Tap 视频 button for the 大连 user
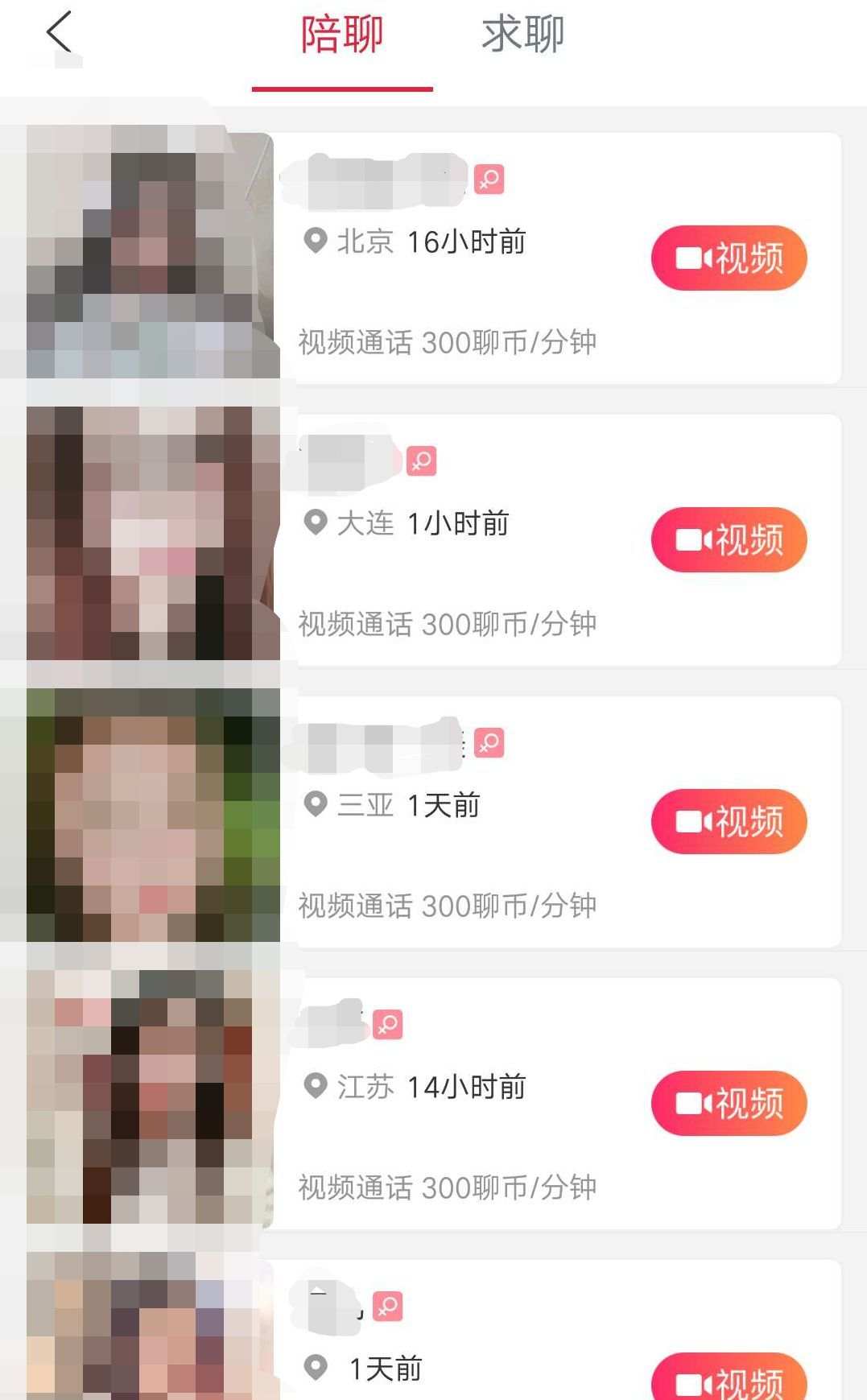 click(x=729, y=540)
